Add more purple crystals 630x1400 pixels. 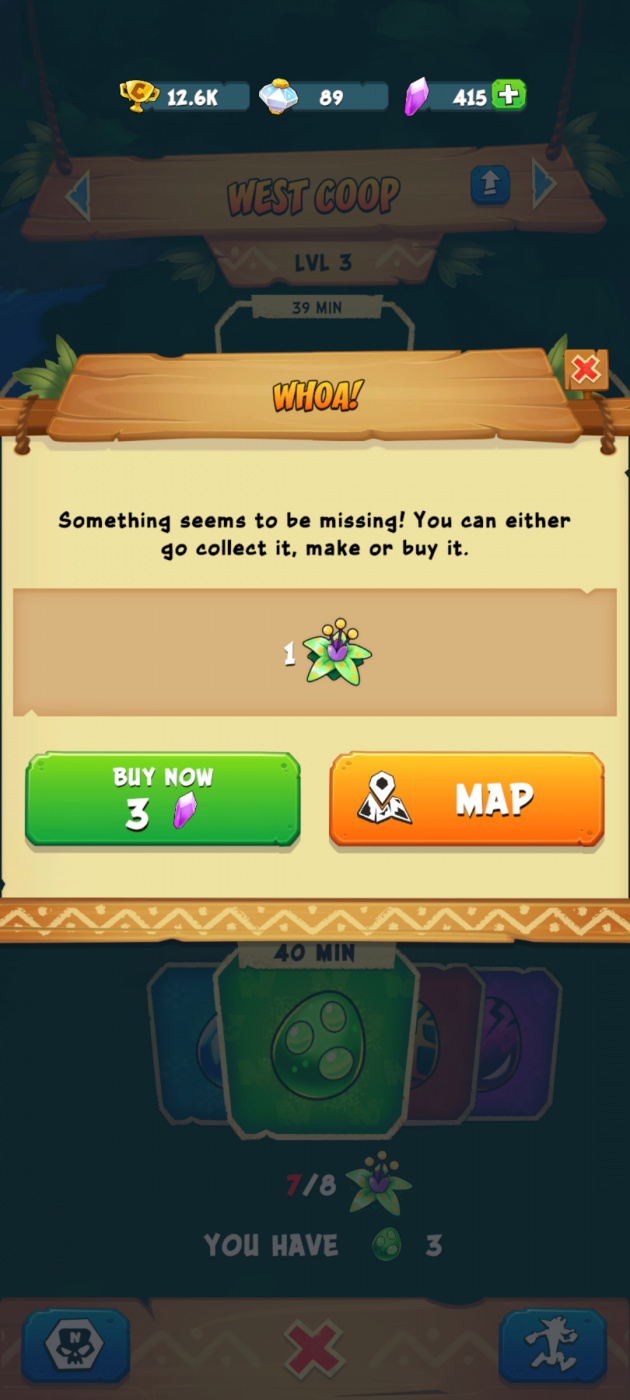pyautogui.click(x=508, y=96)
